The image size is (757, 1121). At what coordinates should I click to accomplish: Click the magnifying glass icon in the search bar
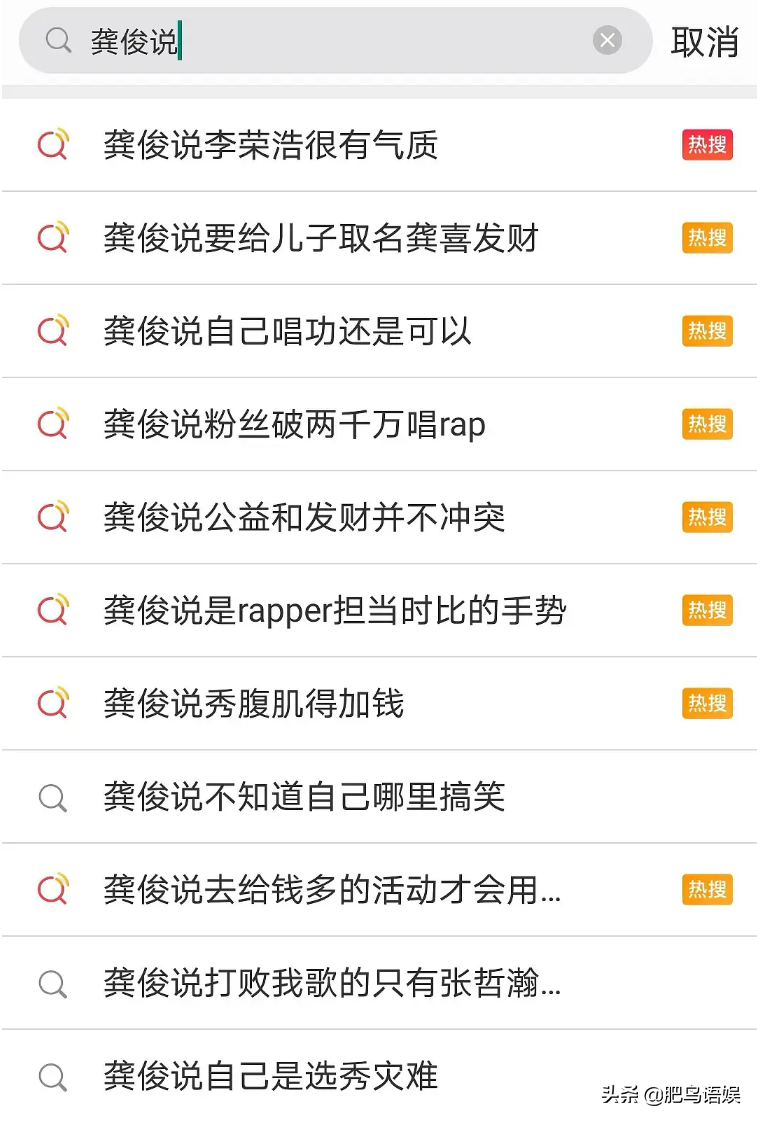click(57, 40)
